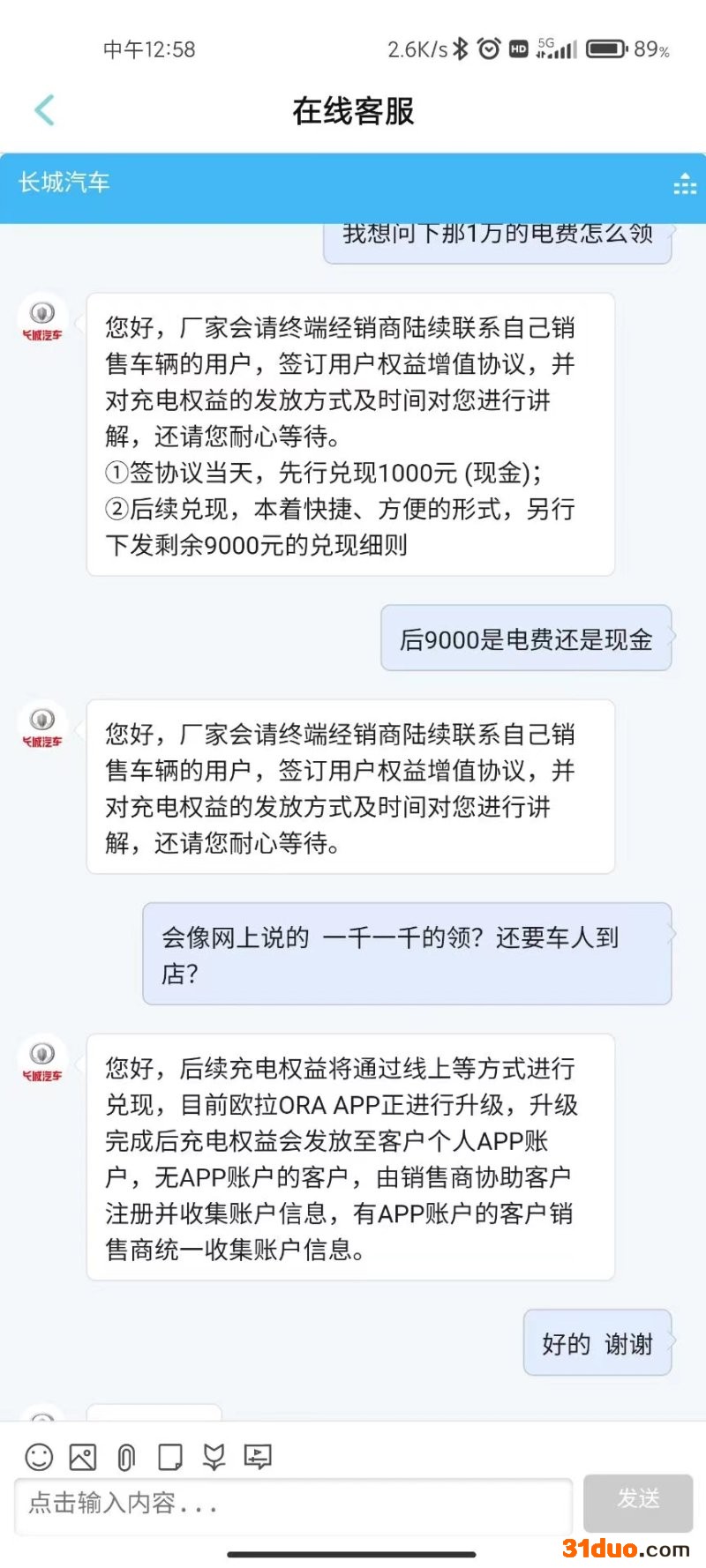Open the message board icon in the toolbar
Screen dimensions: 706x1568
click(x=258, y=1457)
